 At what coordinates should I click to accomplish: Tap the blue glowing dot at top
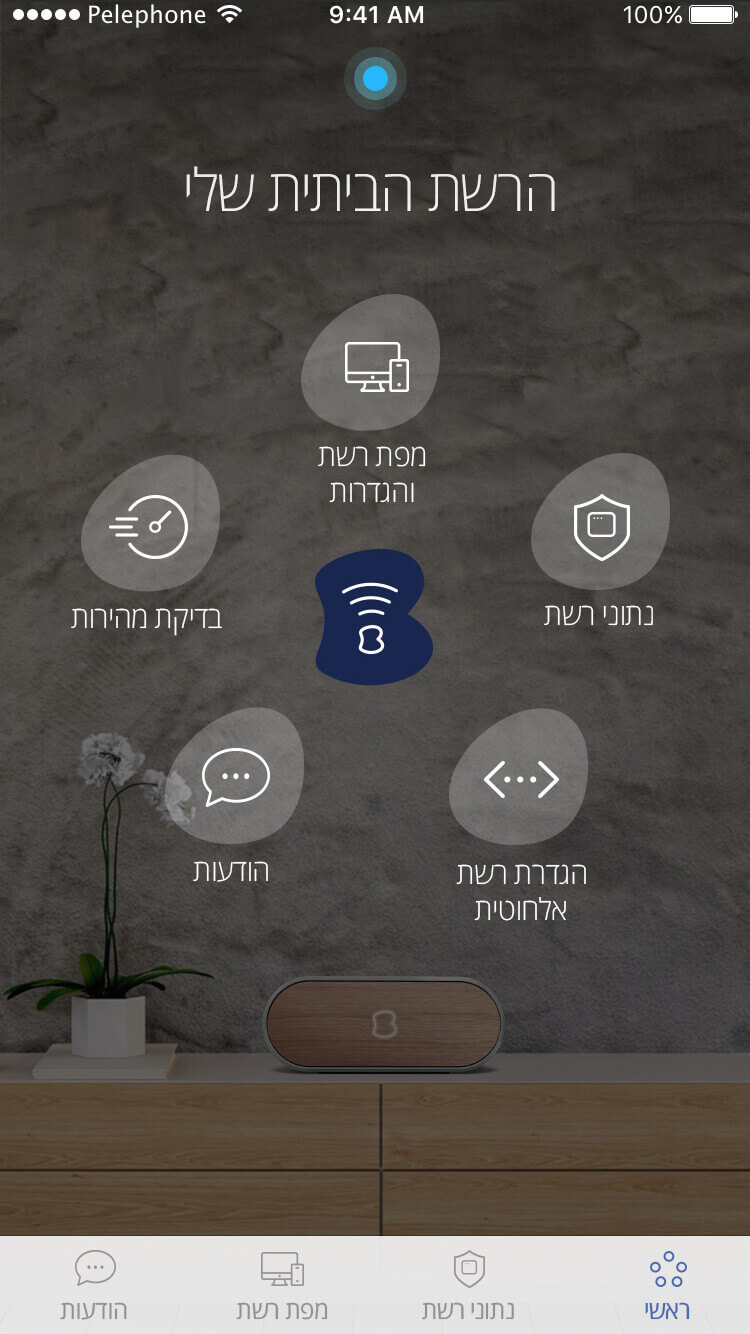click(x=375, y=78)
